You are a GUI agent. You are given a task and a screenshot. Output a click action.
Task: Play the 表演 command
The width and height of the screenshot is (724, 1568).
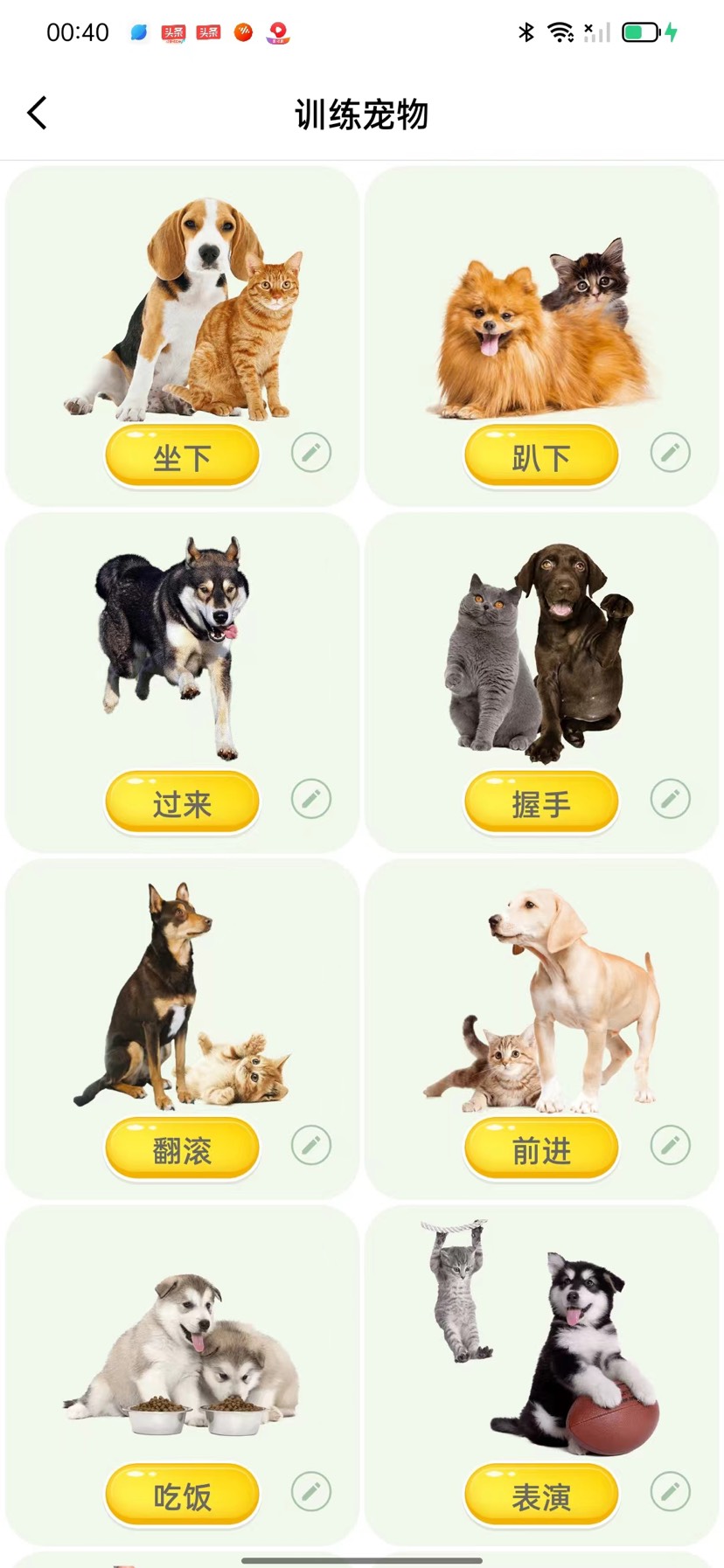pyautogui.click(x=541, y=1495)
